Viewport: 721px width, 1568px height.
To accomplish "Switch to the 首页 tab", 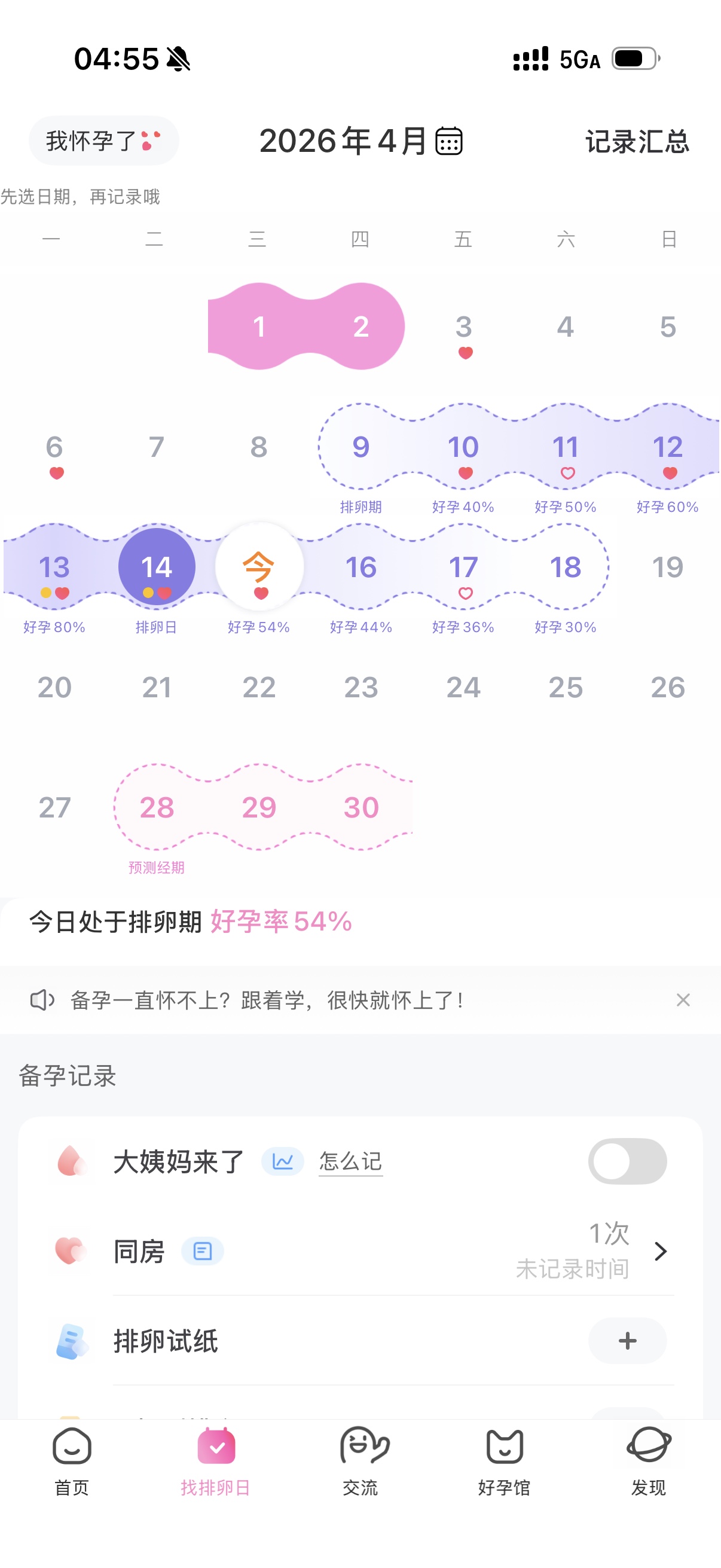I will point(72,1461).
